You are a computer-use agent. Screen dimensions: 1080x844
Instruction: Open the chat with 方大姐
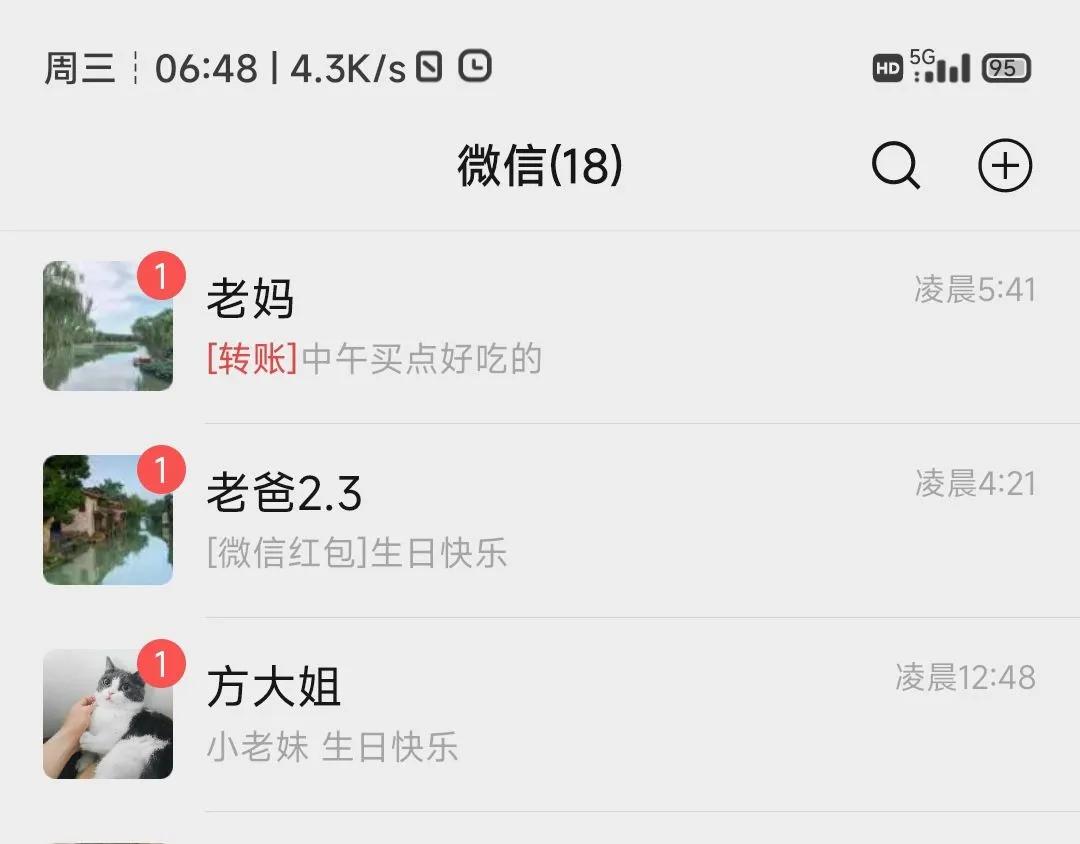tap(540, 714)
